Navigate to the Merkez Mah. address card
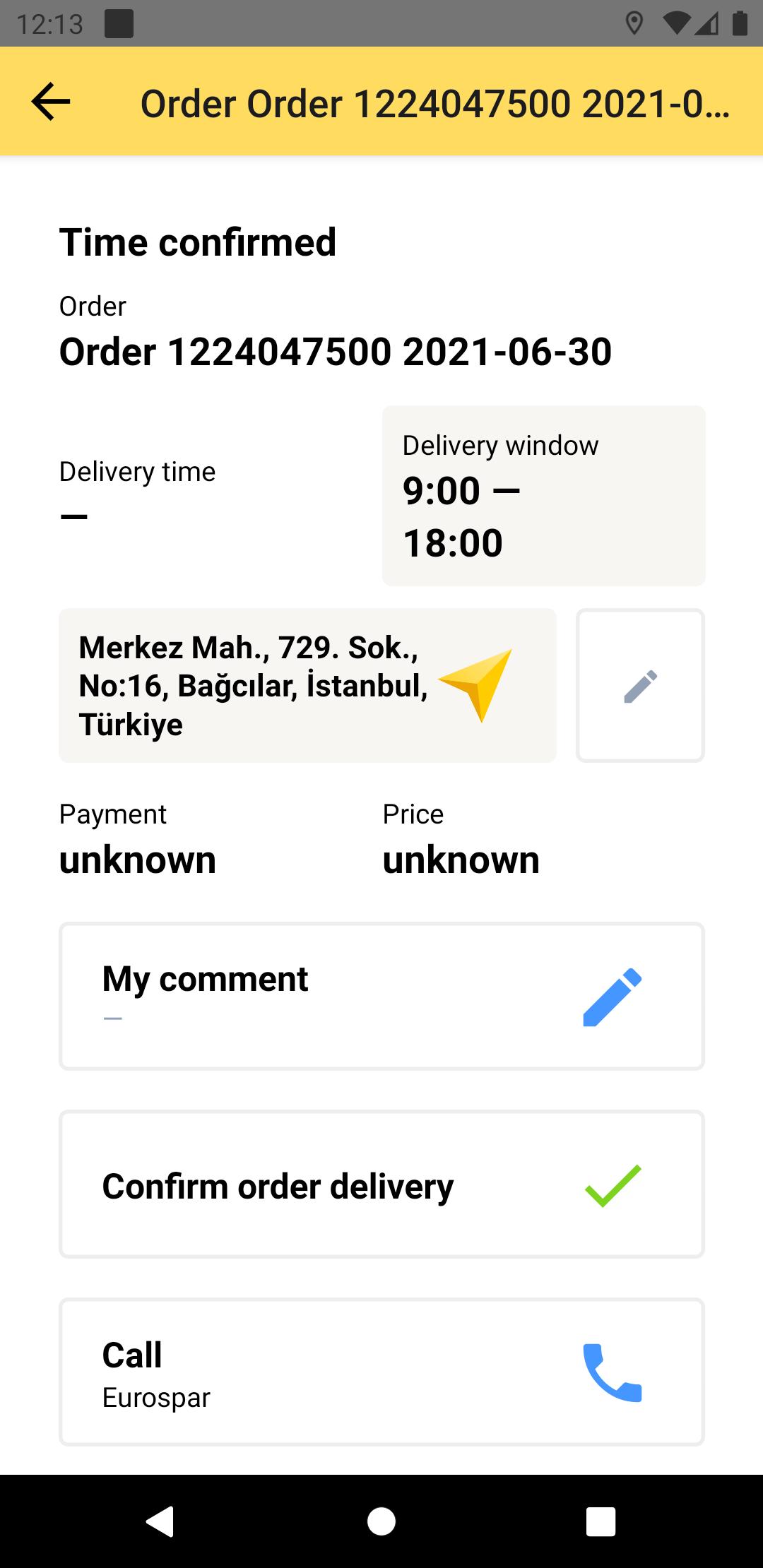This screenshot has height=1568, width=763. click(307, 685)
